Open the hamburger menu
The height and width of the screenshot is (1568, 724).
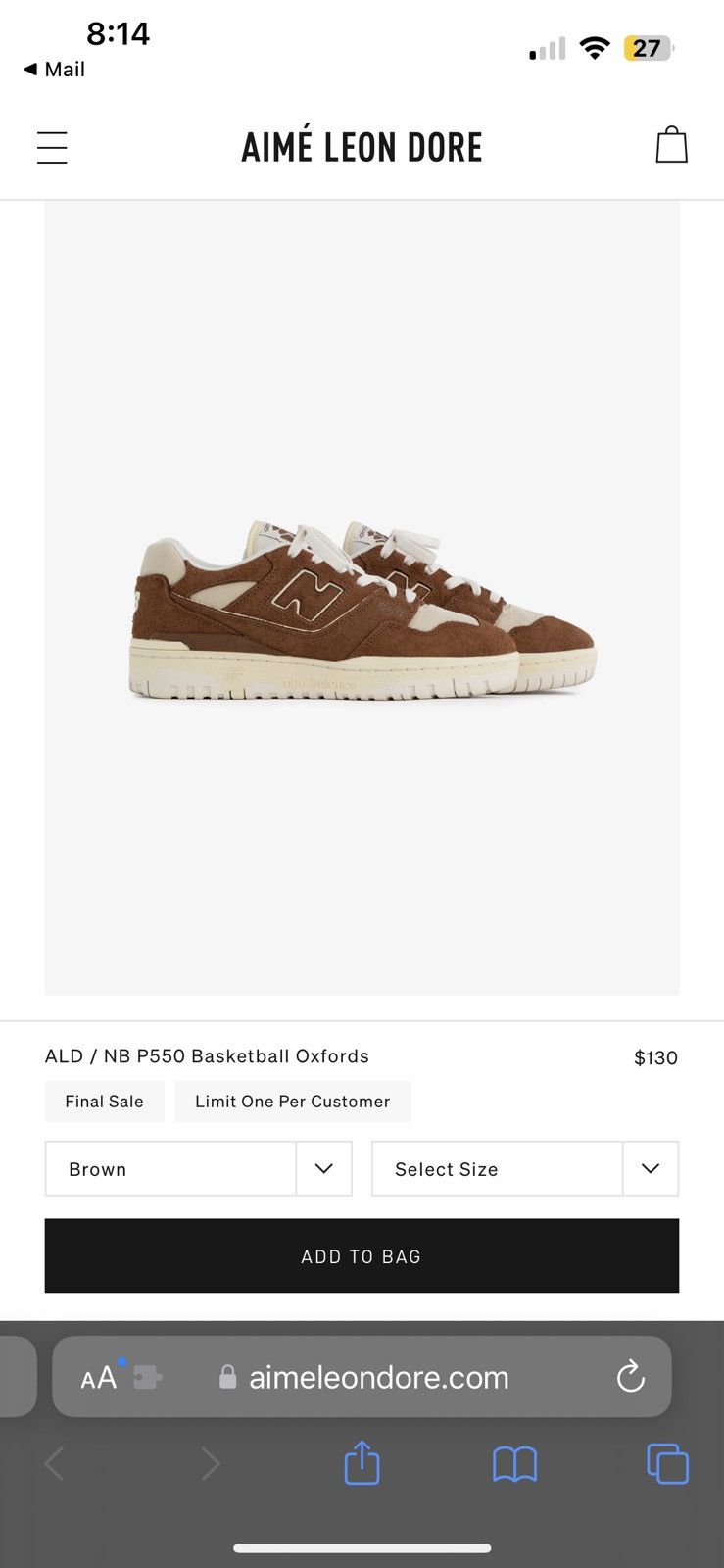pos(52,148)
